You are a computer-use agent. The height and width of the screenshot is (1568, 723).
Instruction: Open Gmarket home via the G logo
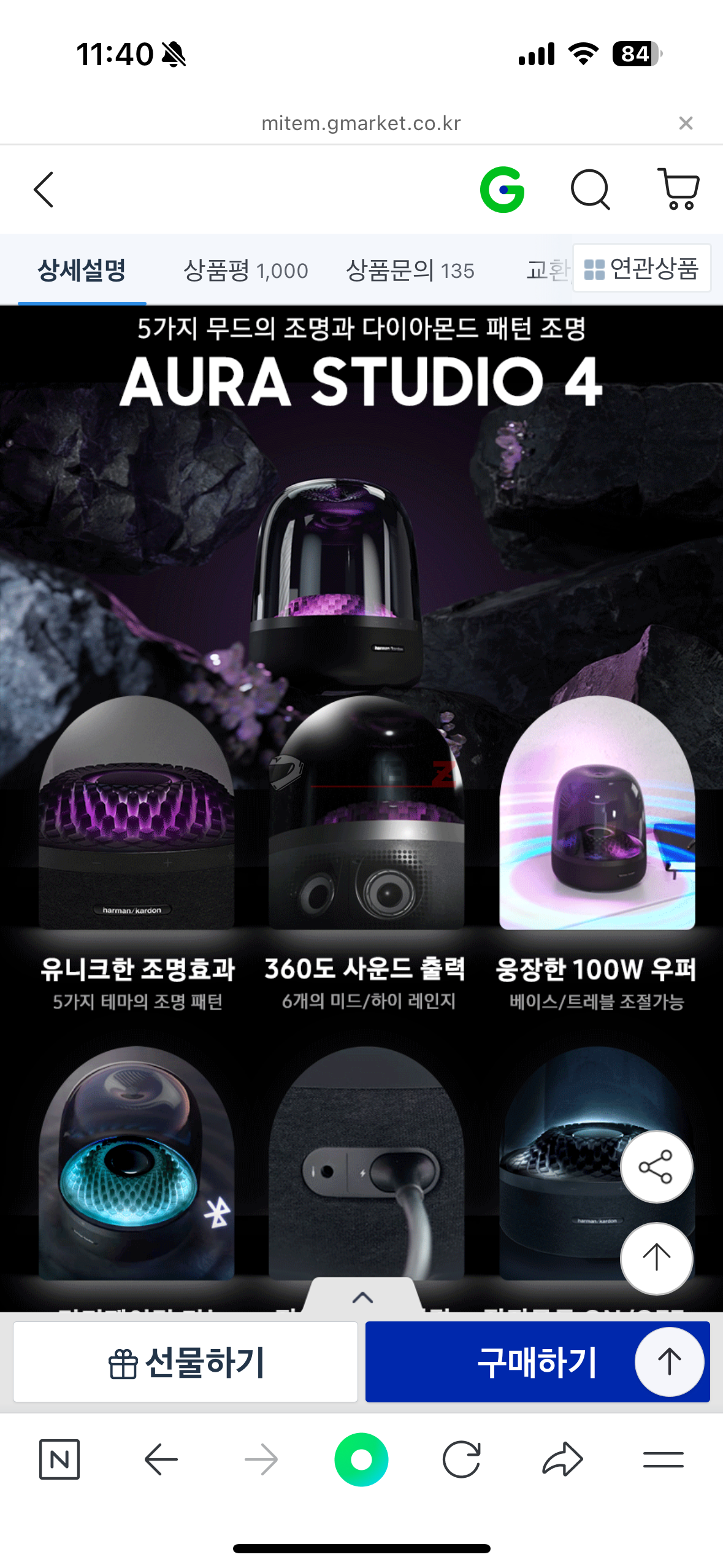click(x=502, y=190)
